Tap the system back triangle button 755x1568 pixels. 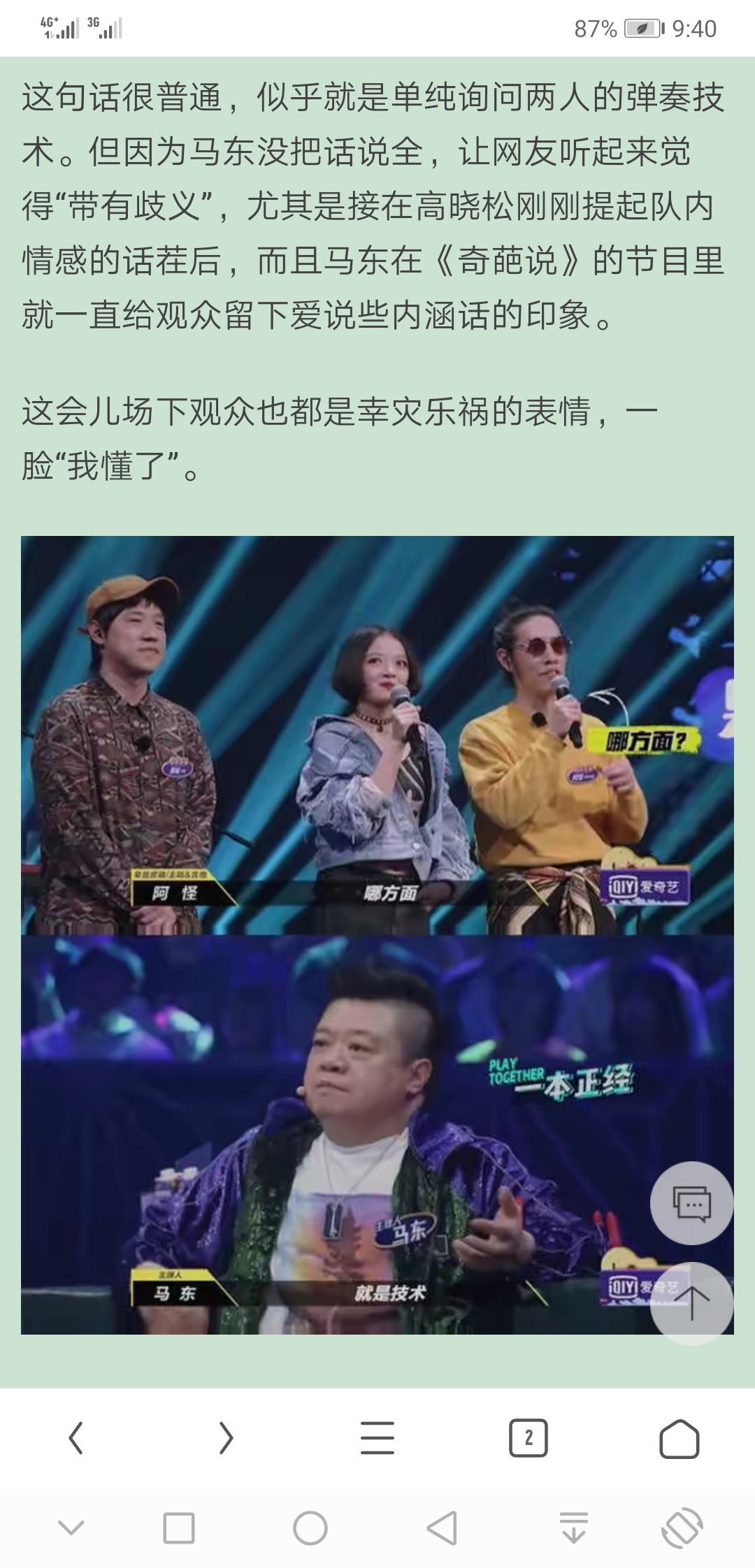[442, 1527]
